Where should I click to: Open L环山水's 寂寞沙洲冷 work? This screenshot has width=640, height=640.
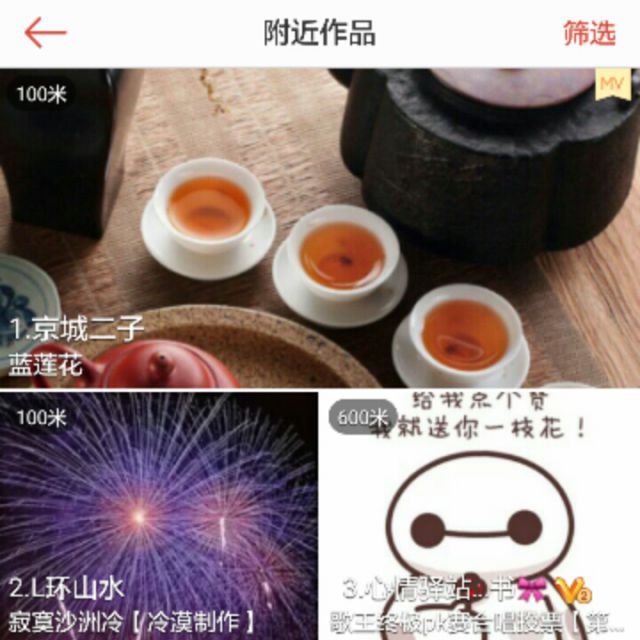coord(158,515)
